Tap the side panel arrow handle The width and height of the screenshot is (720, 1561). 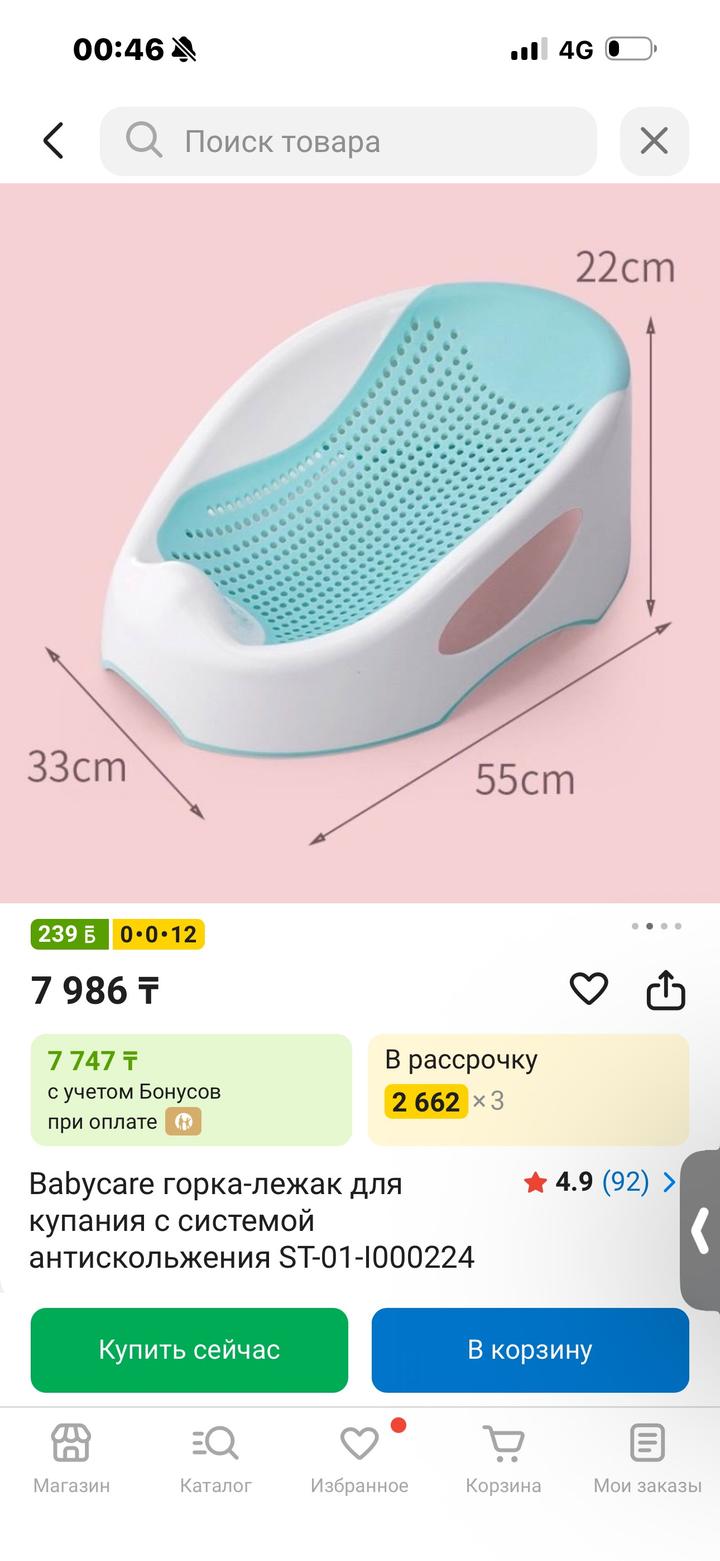tap(701, 1230)
